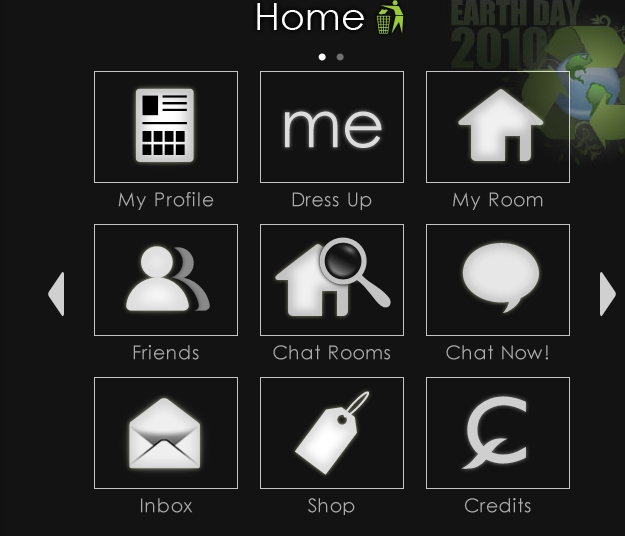
Task: Tap the right arrow to next page
Action: [607, 294]
